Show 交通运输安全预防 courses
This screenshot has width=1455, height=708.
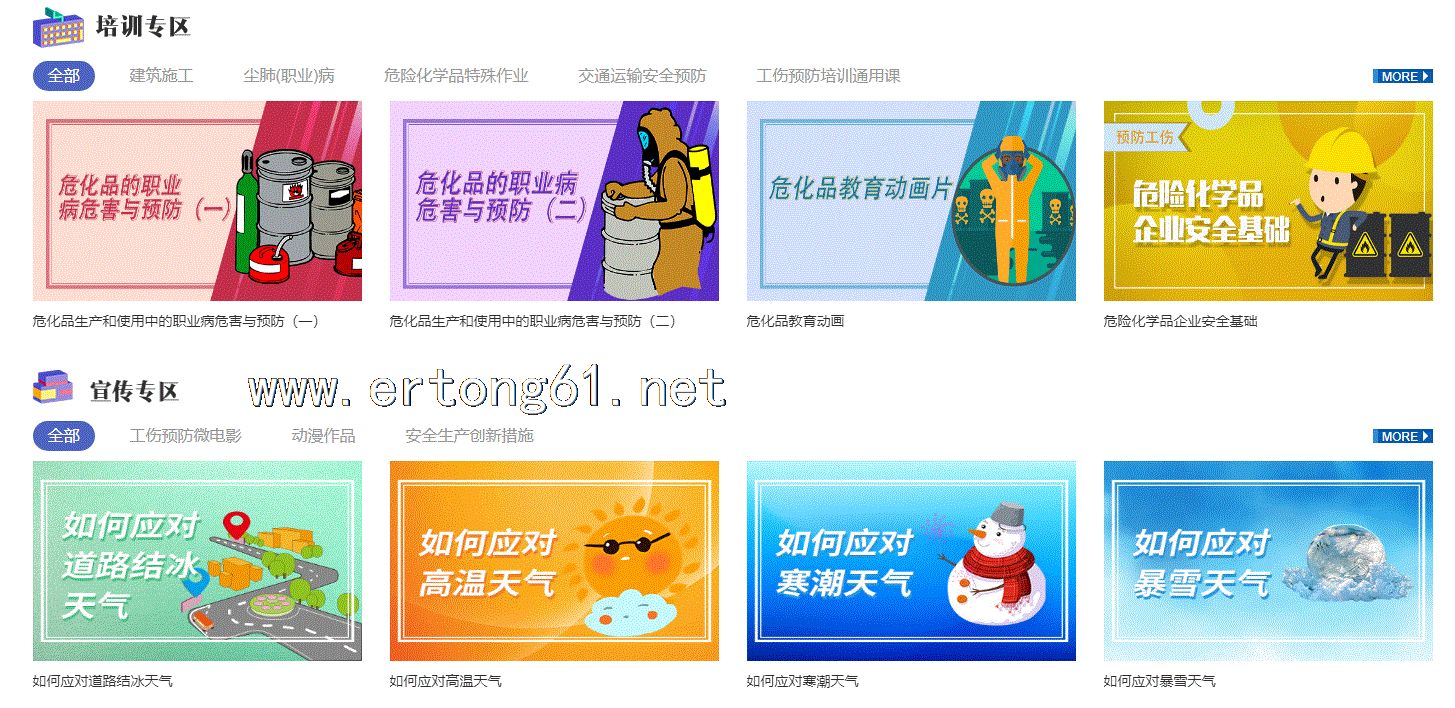click(x=642, y=76)
